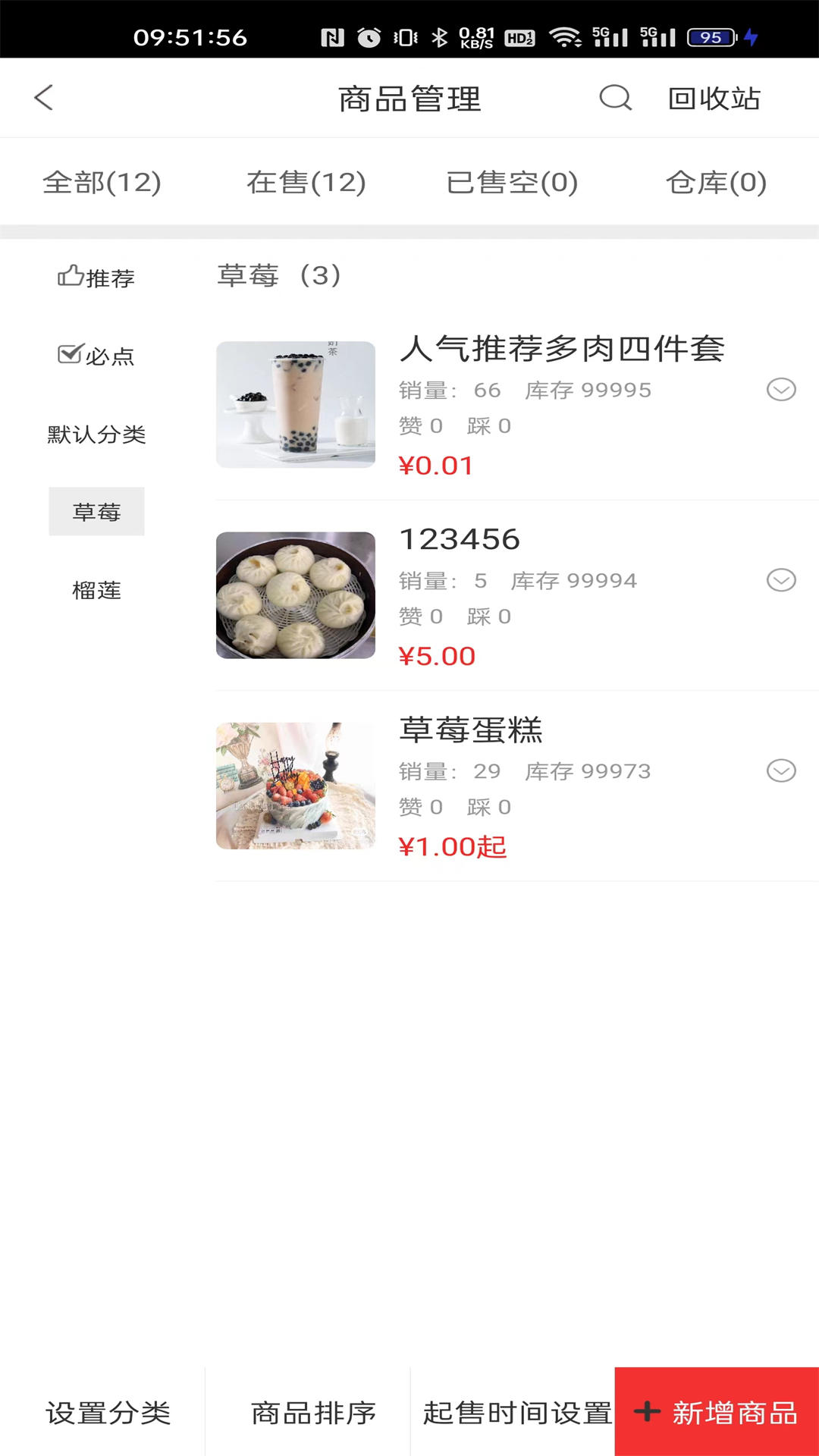Switch to the 仓库(0) tab
This screenshot has width=819, height=1456.
pyautogui.click(x=717, y=183)
